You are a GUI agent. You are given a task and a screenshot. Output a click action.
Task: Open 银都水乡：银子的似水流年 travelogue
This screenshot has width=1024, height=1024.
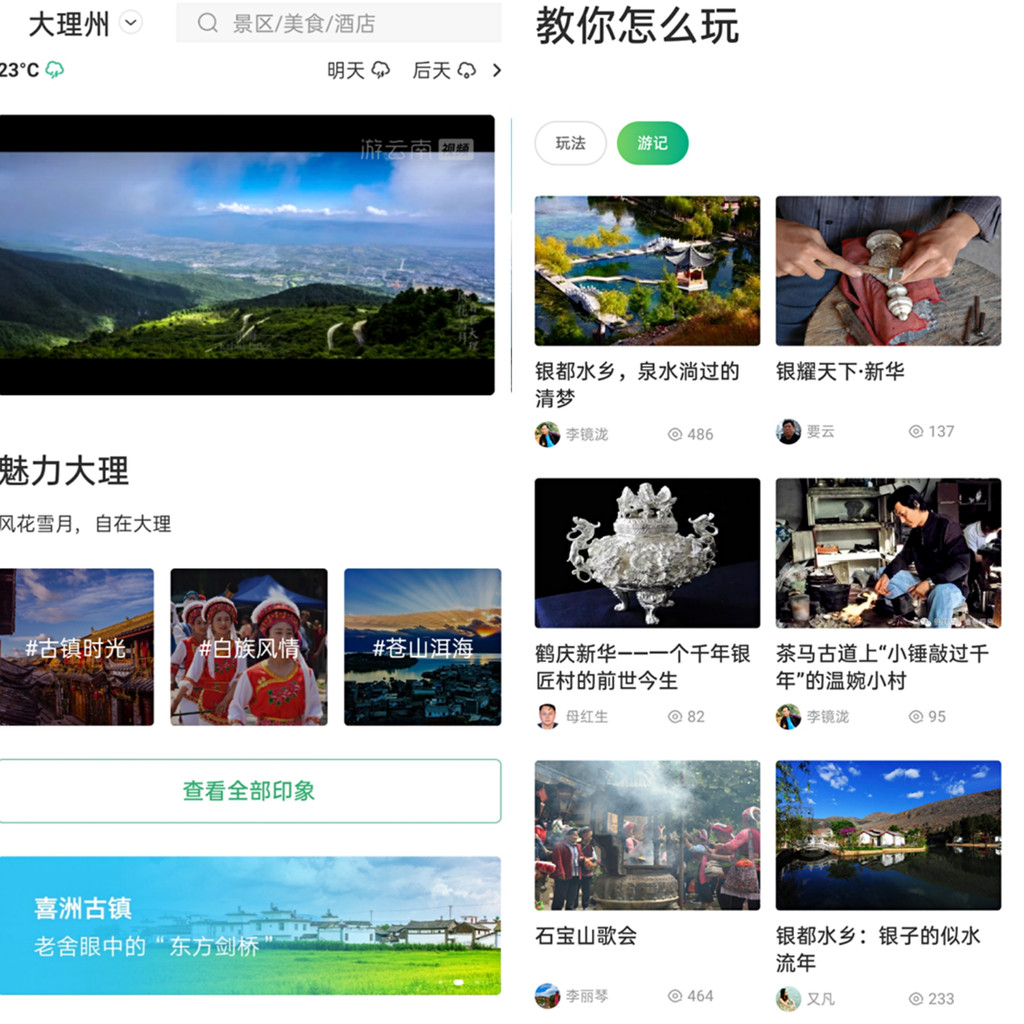(888, 835)
